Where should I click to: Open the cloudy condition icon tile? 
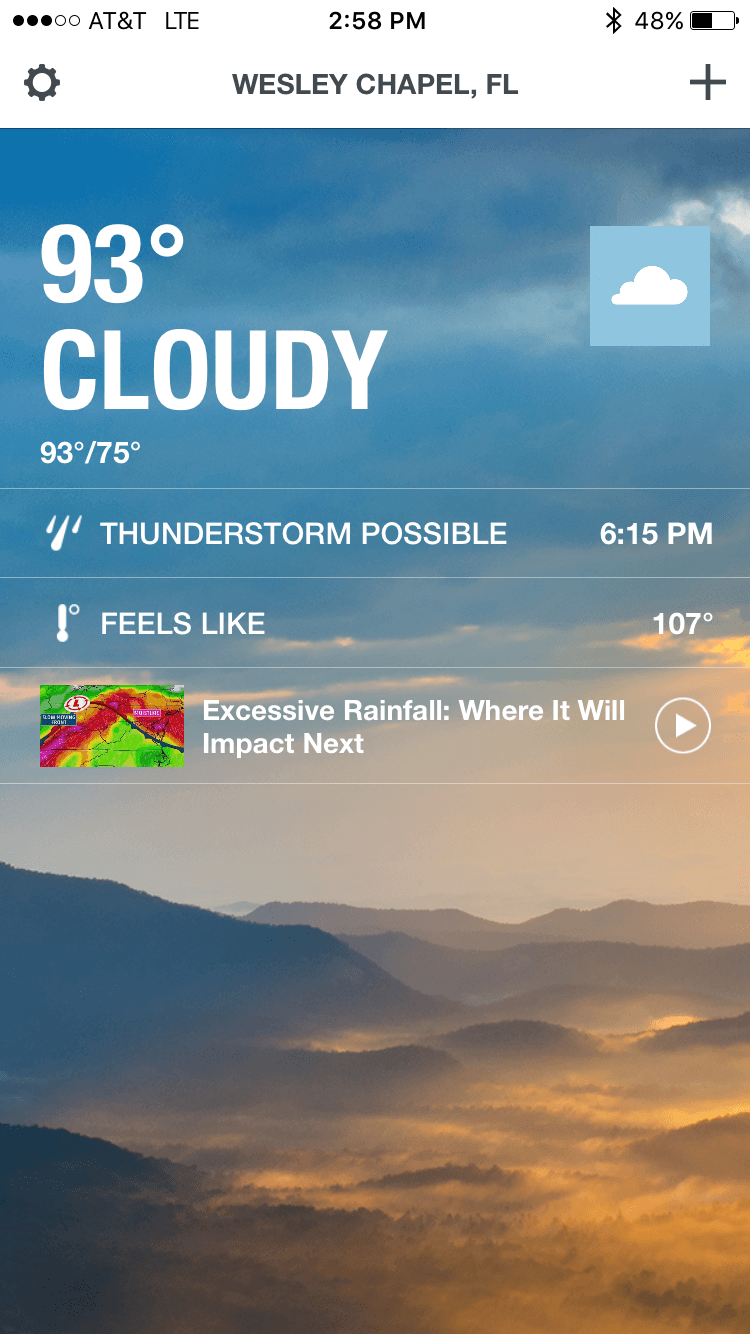(650, 286)
